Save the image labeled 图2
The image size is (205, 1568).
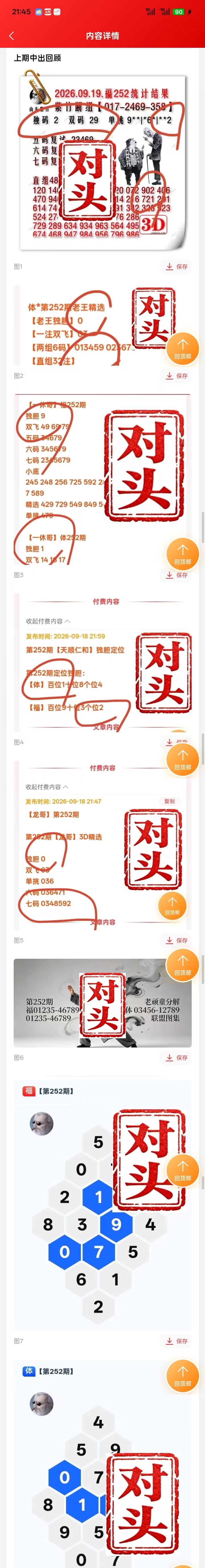pyautogui.click(x=177, y=376)
